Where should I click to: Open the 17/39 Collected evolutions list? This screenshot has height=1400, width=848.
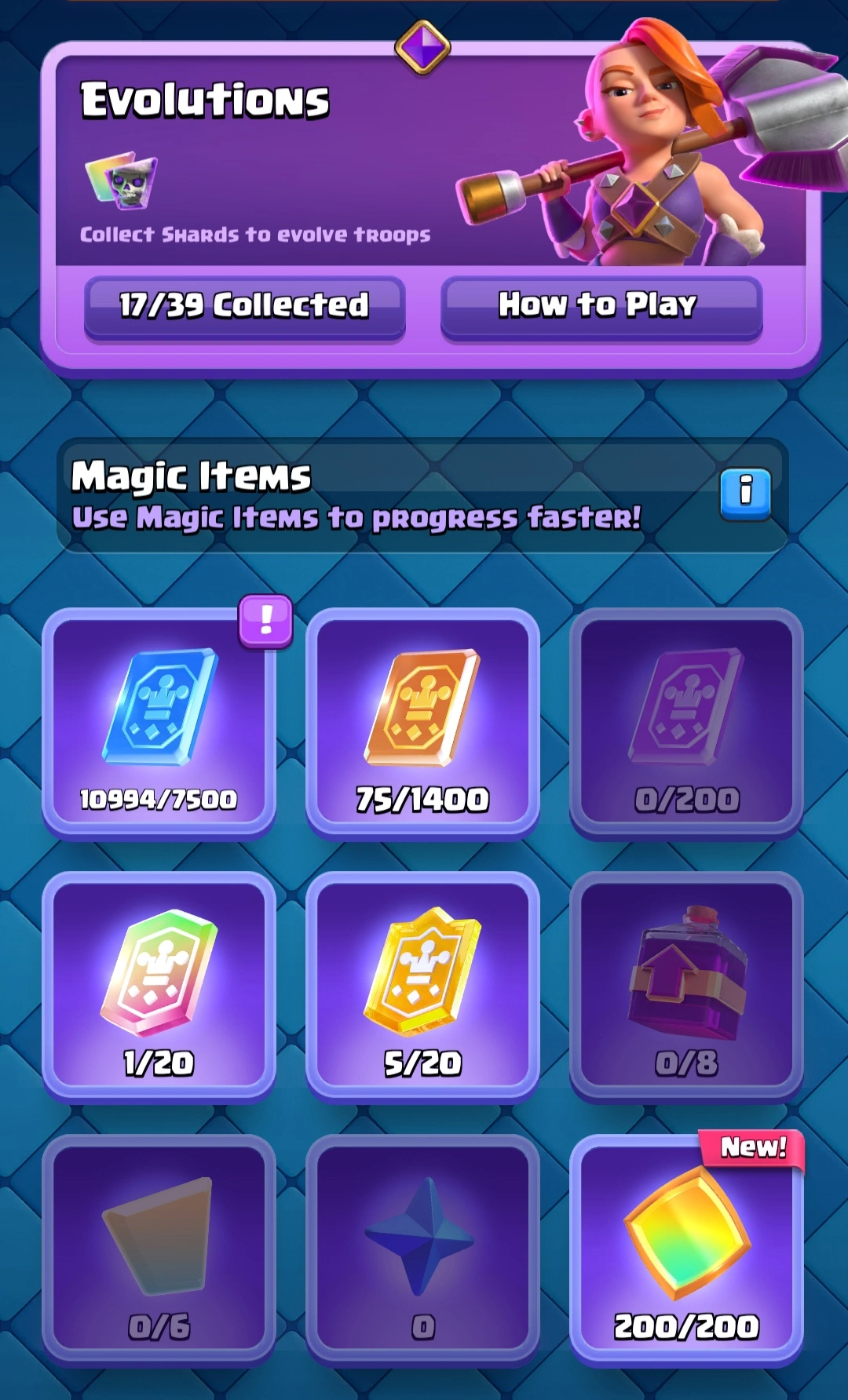point(244,307)
